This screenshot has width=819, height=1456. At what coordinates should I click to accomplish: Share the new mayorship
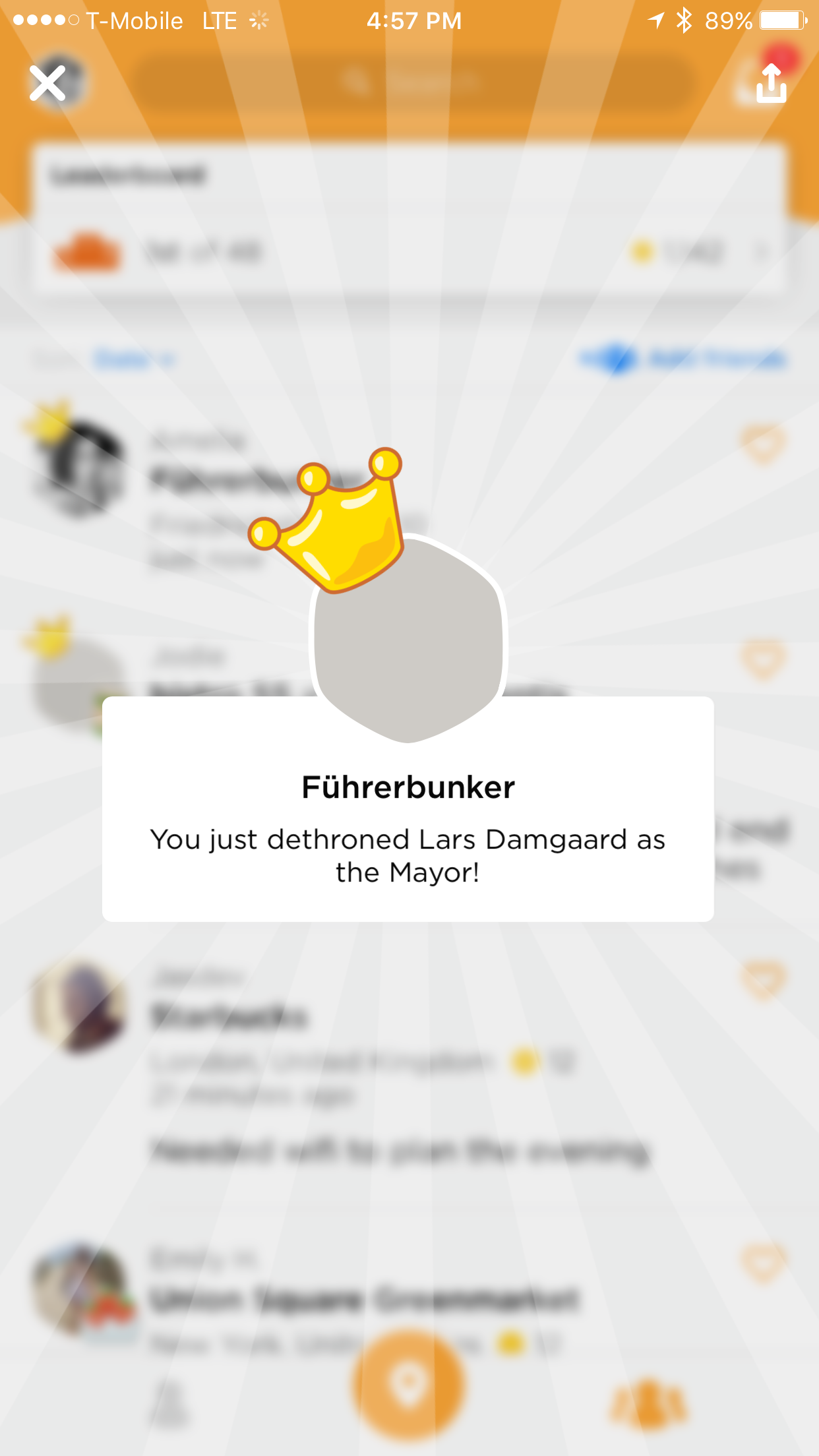[771, 83]
